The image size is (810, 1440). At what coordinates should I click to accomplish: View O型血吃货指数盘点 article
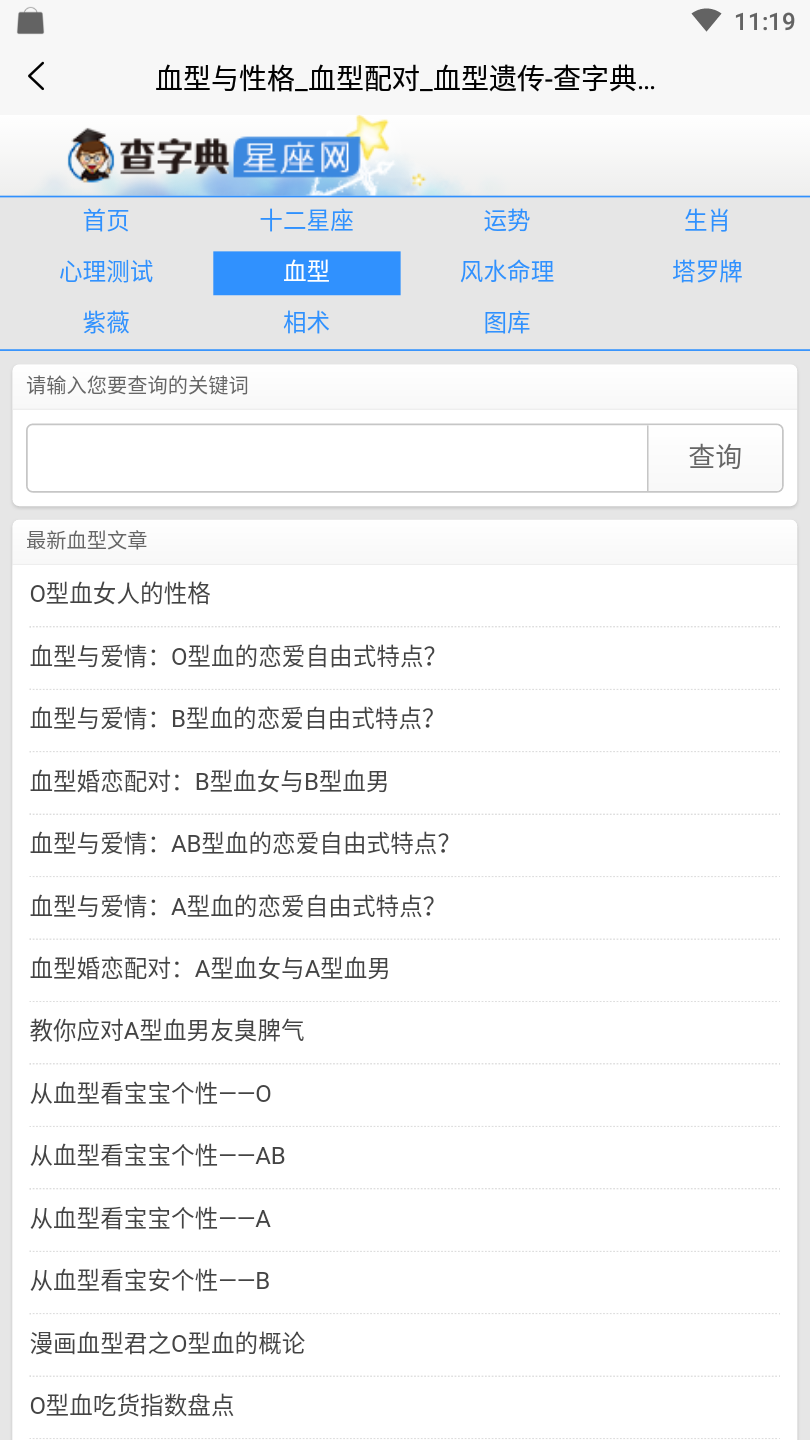pyautogui.click(x=131, y=1406)
